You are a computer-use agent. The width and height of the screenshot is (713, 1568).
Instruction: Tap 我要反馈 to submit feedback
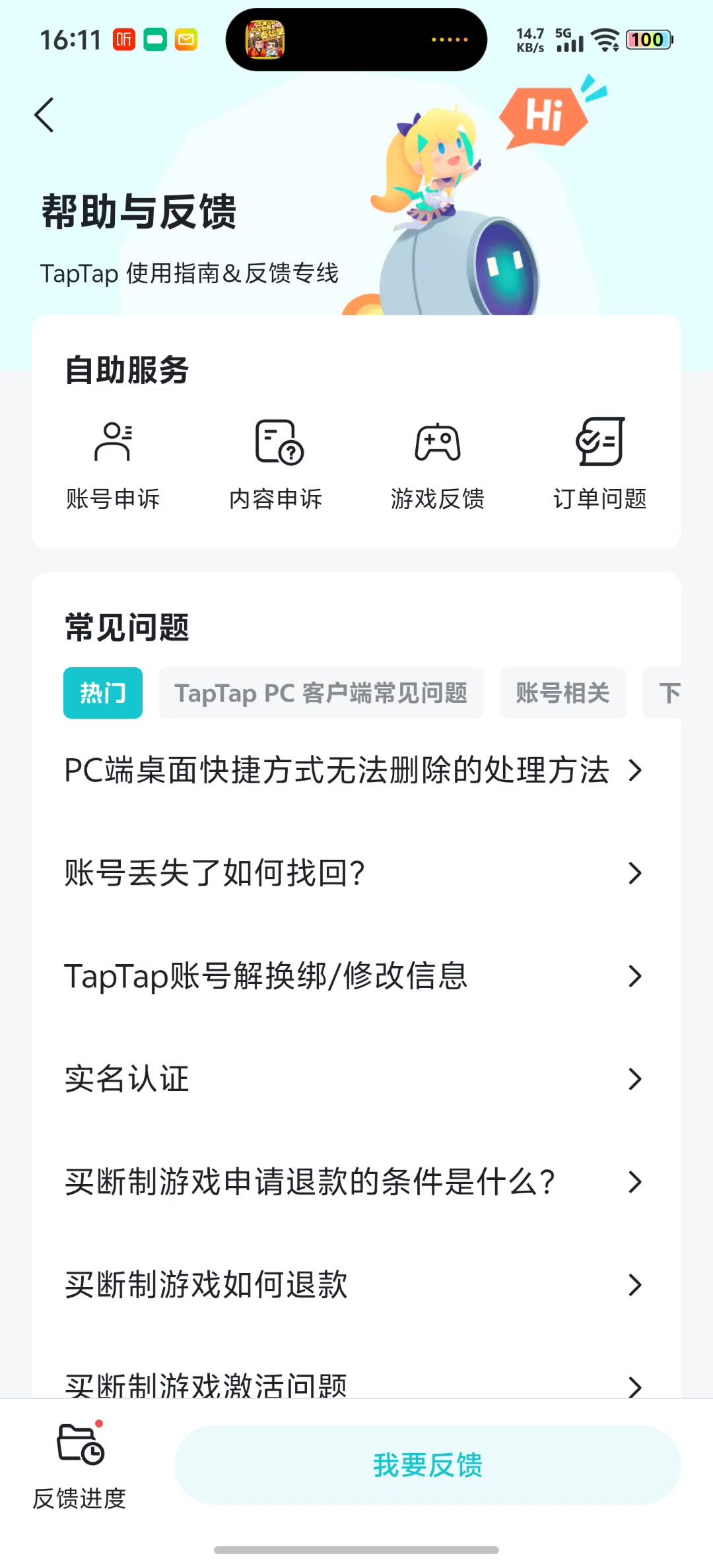(x=428, y=1465)
